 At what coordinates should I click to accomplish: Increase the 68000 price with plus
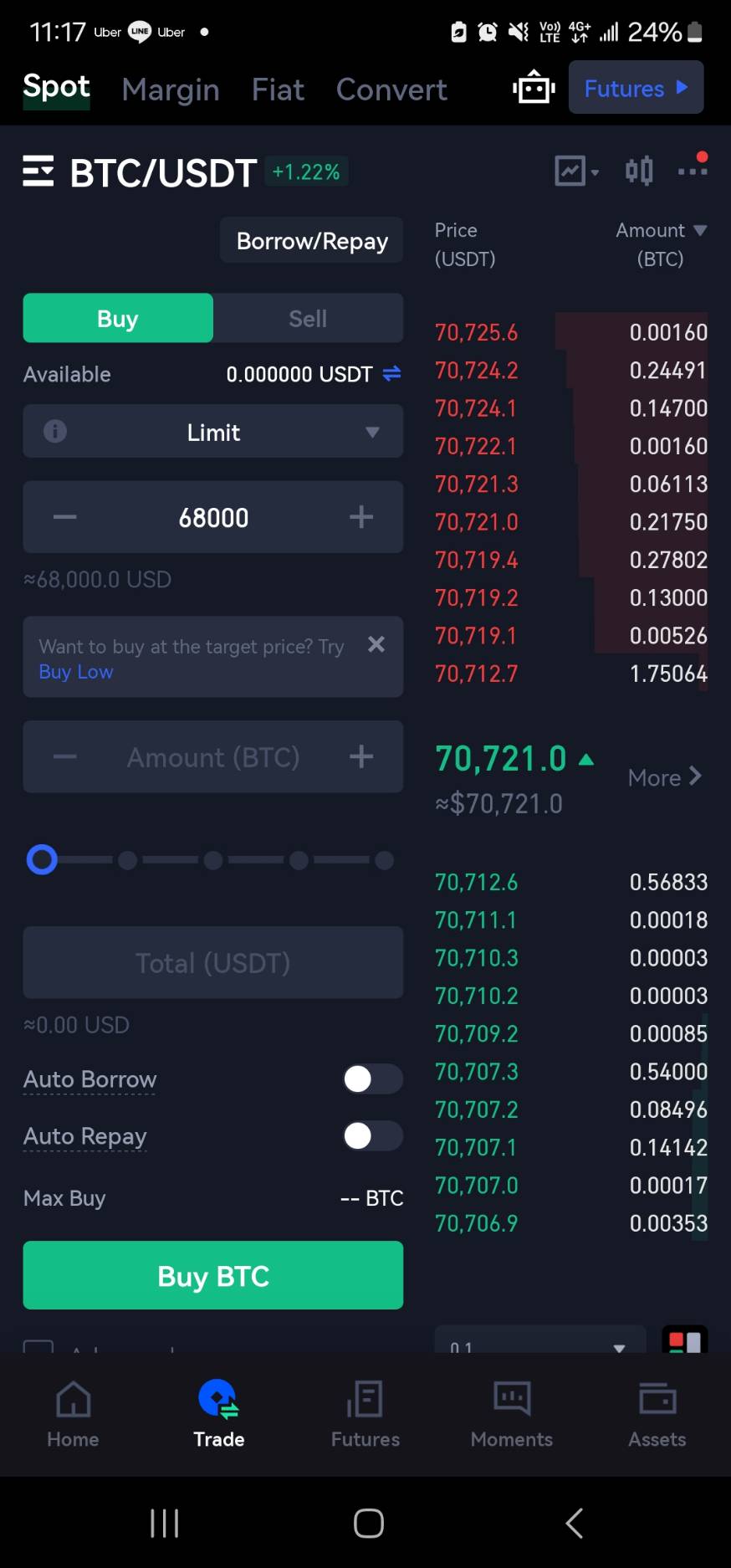click(x=361, y=517)
